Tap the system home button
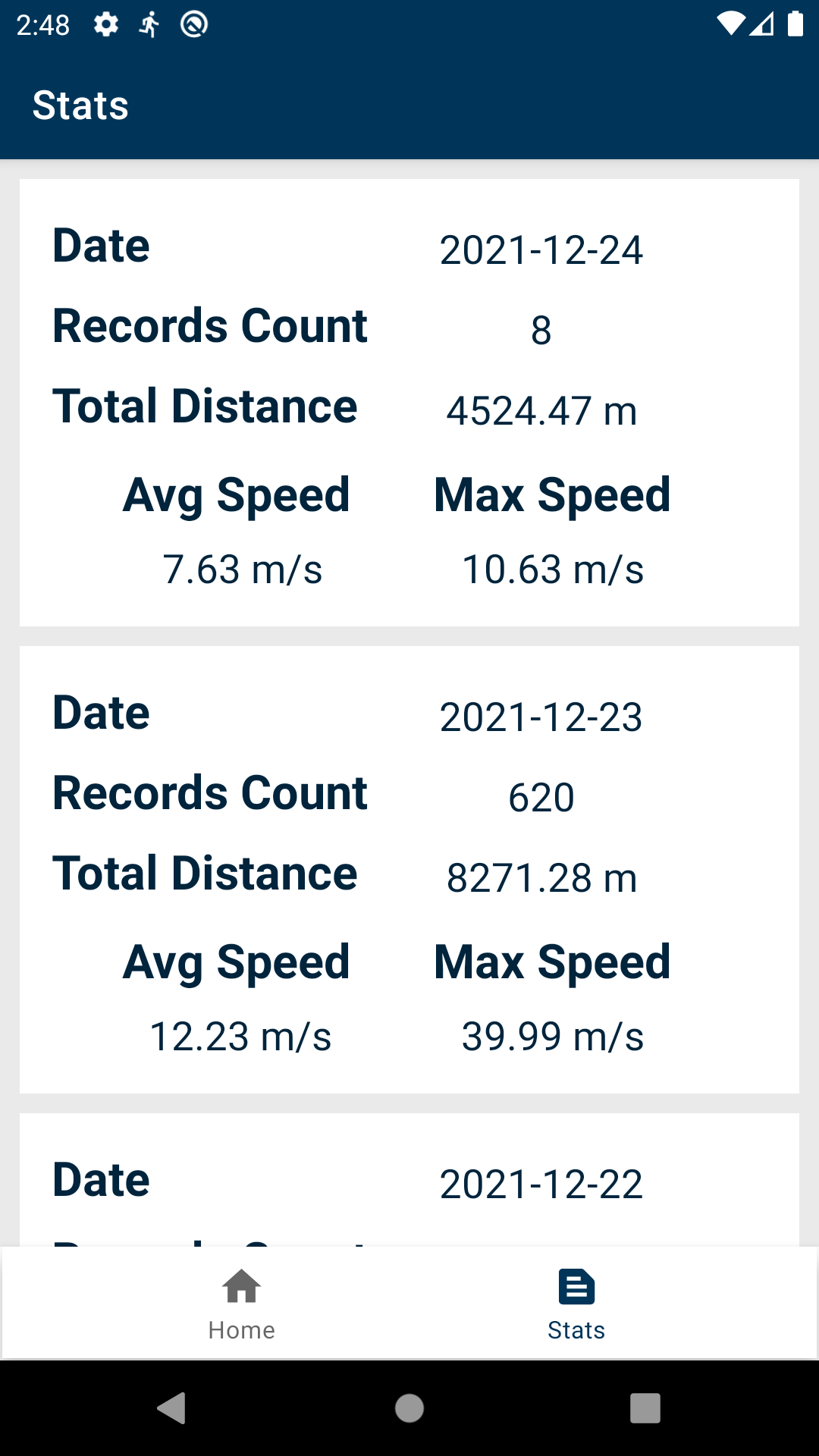This screenshot has width=819, height=1456. pos(409,1408)
